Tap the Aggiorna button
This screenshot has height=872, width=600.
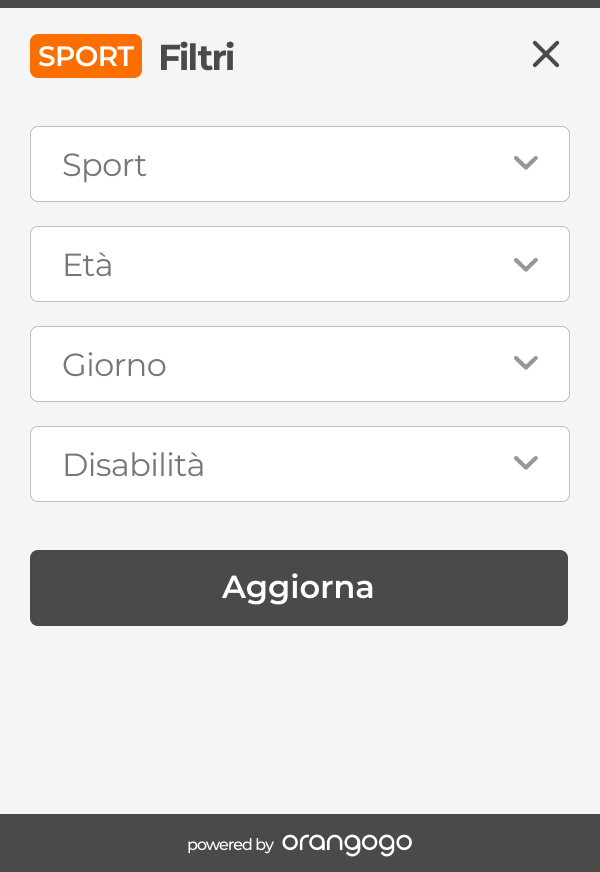coord(299,588)
